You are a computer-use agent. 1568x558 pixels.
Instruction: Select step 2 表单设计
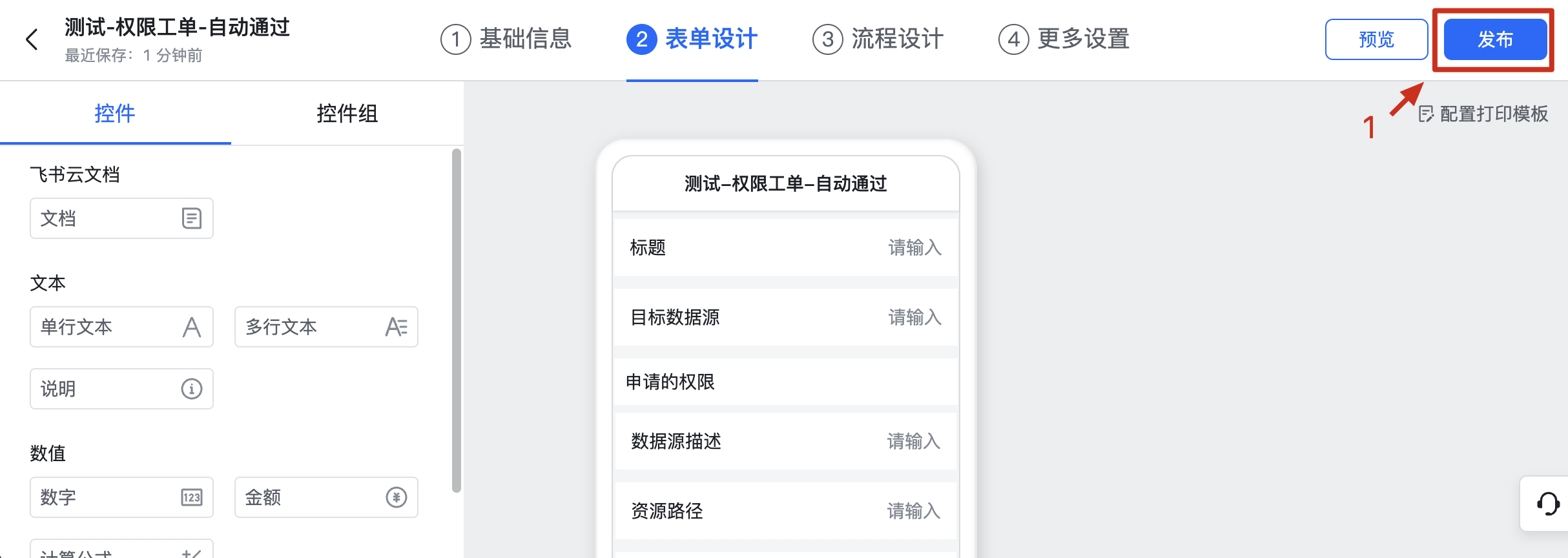point(692,39)
